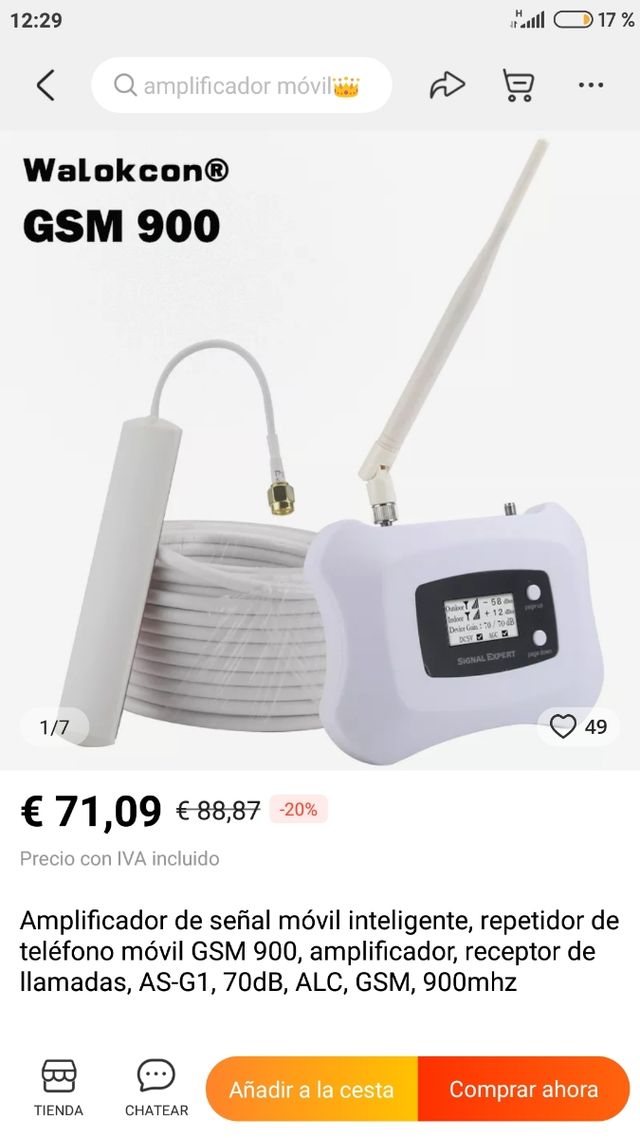This screenshot has width=640, height=1138.
Task: Visit the seller's Tienda
Action: (58, 1088)
